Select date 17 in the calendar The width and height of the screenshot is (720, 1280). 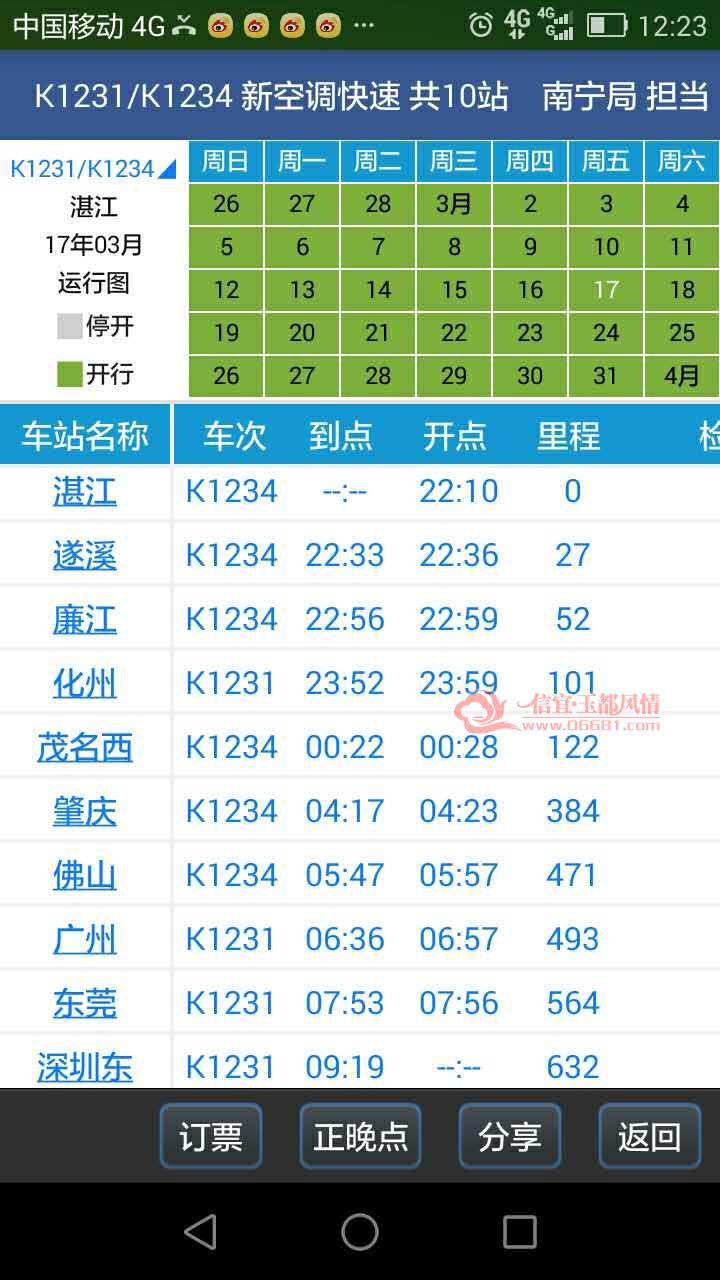click(x=606, y=290)
